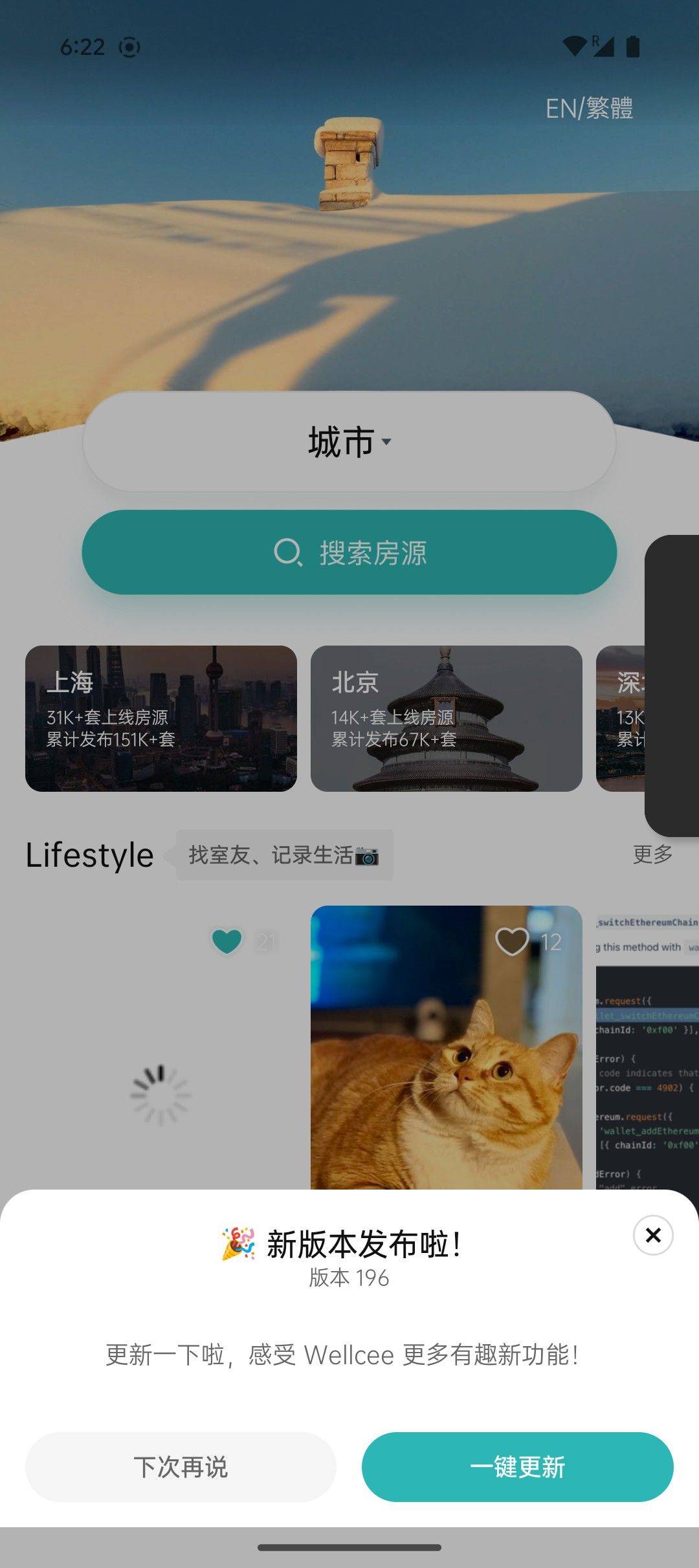
Task: Like the orange cat post
Action: click(x=512, y=941)
